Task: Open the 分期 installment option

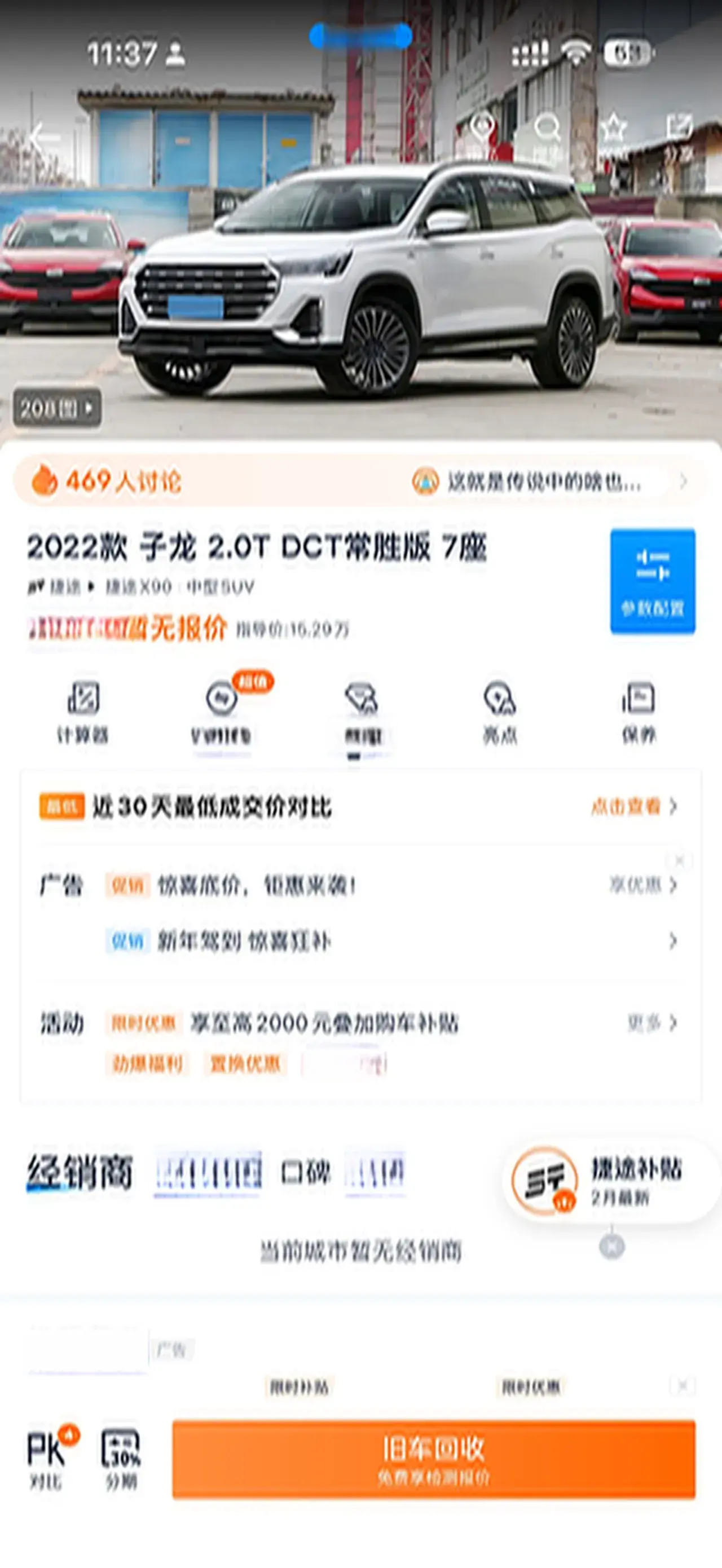Action: pos(121,1458)
